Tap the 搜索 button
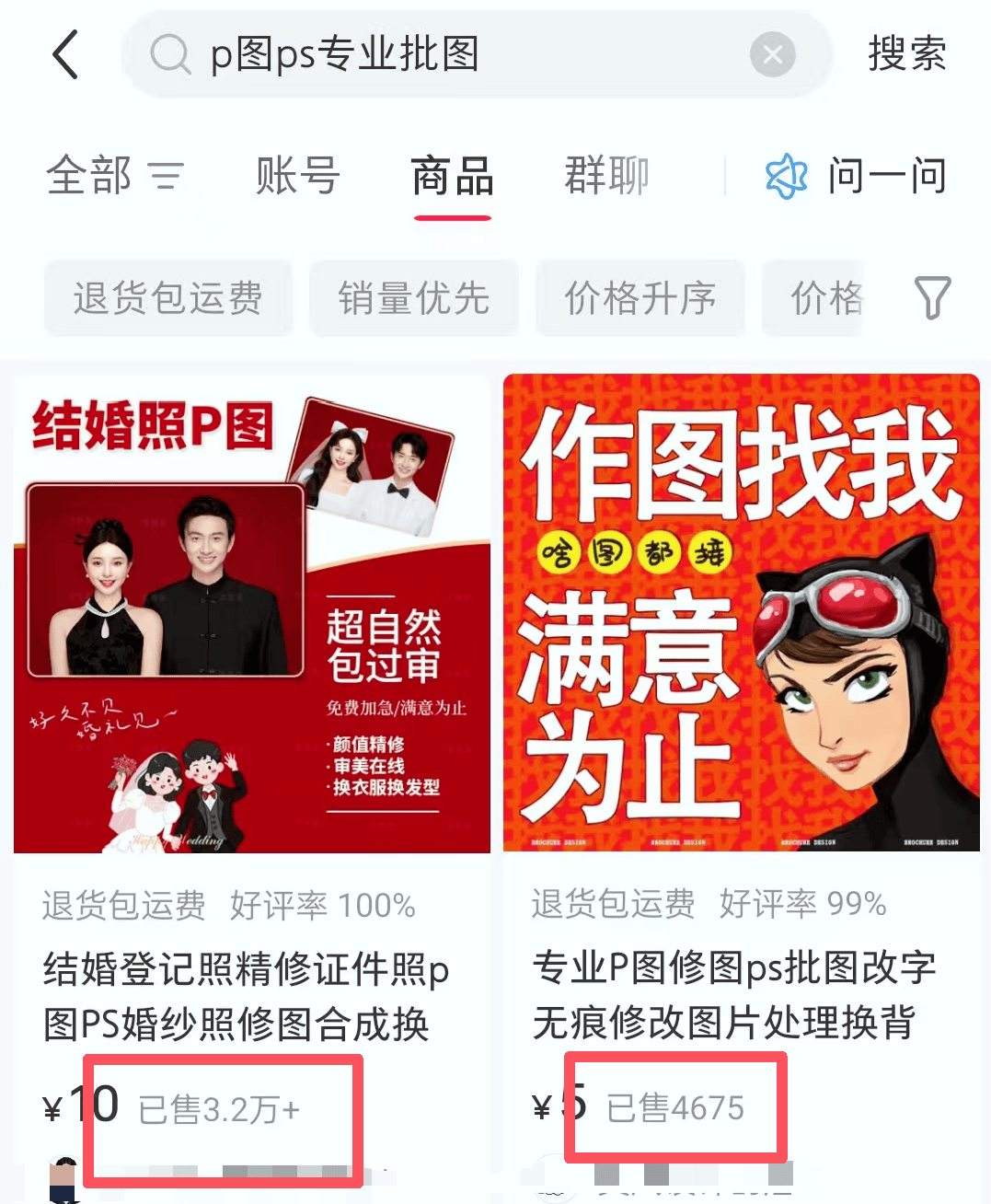Screen dimensions: 991x1204 pos(906,54)
